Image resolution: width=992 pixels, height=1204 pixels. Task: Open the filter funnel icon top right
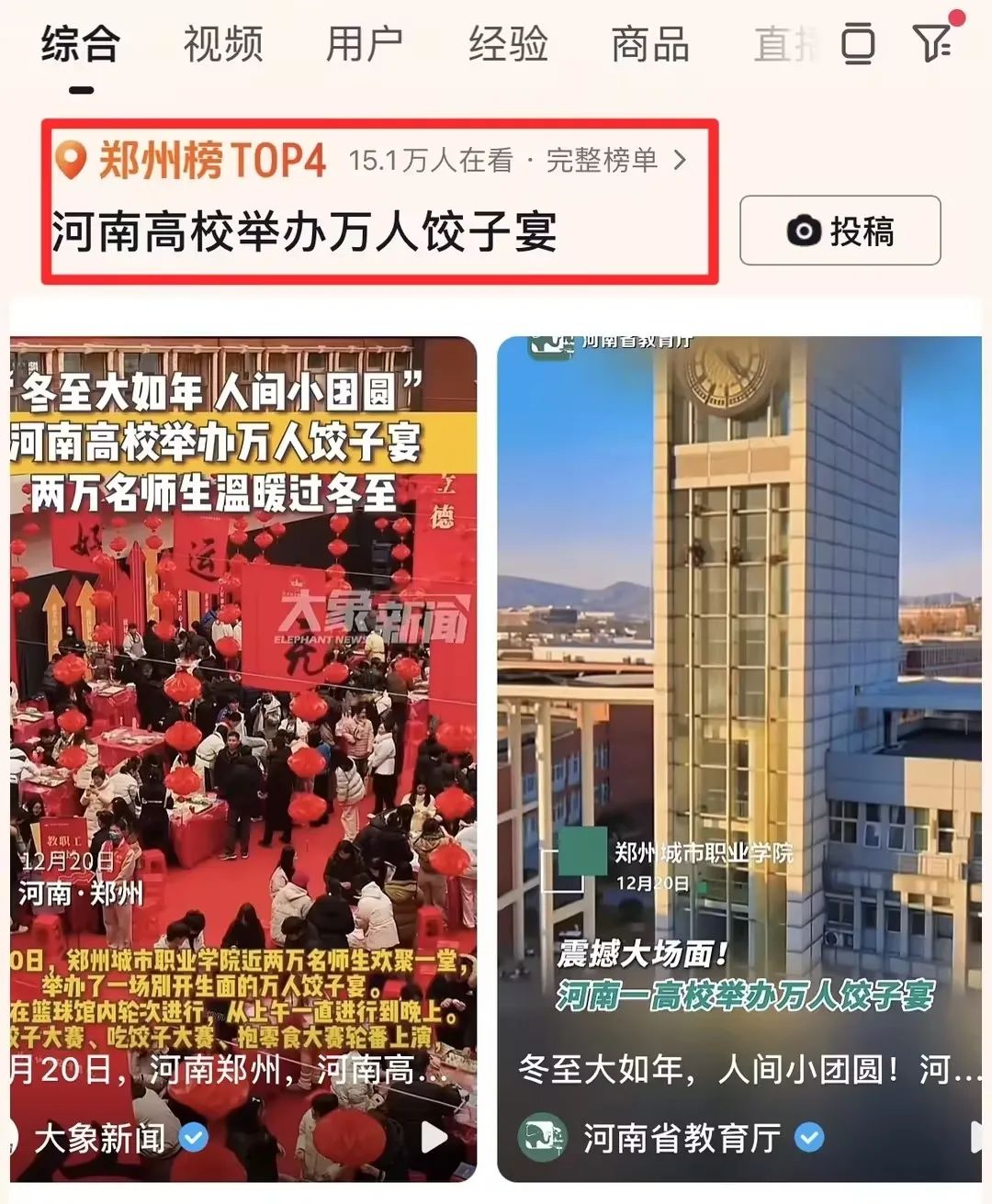931,43
